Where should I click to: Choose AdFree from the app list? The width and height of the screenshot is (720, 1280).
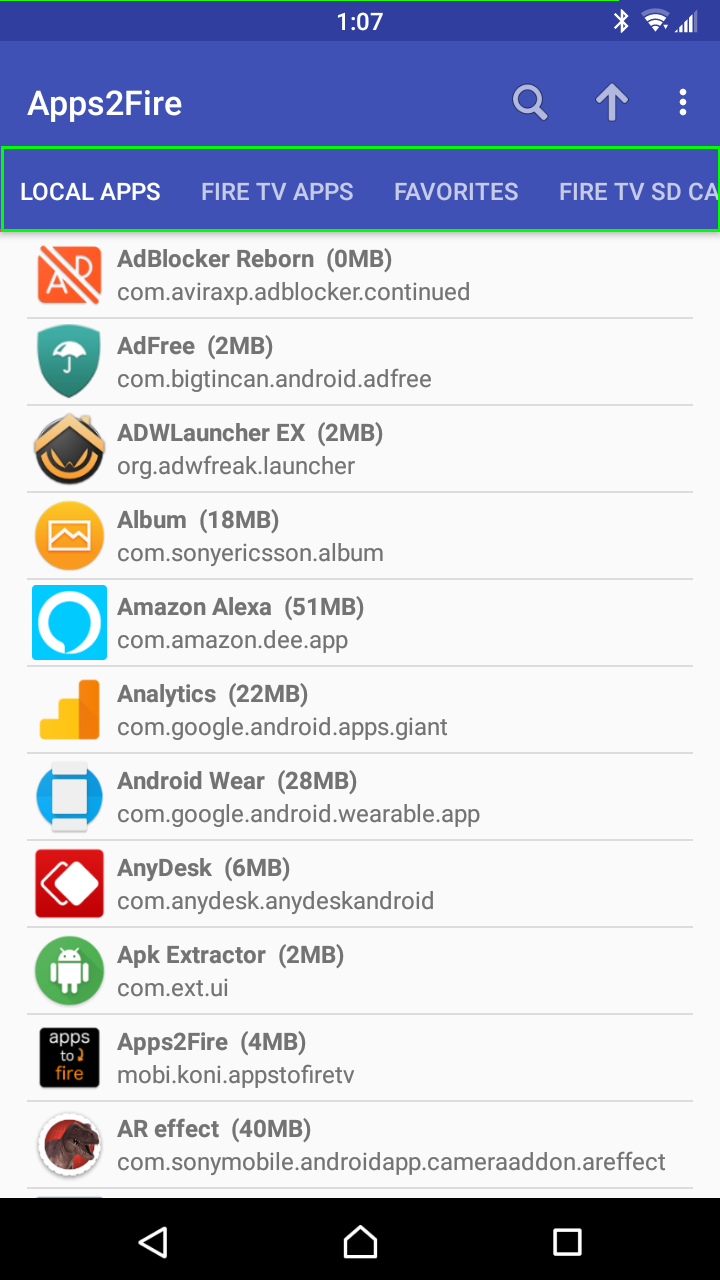(360, 362)
